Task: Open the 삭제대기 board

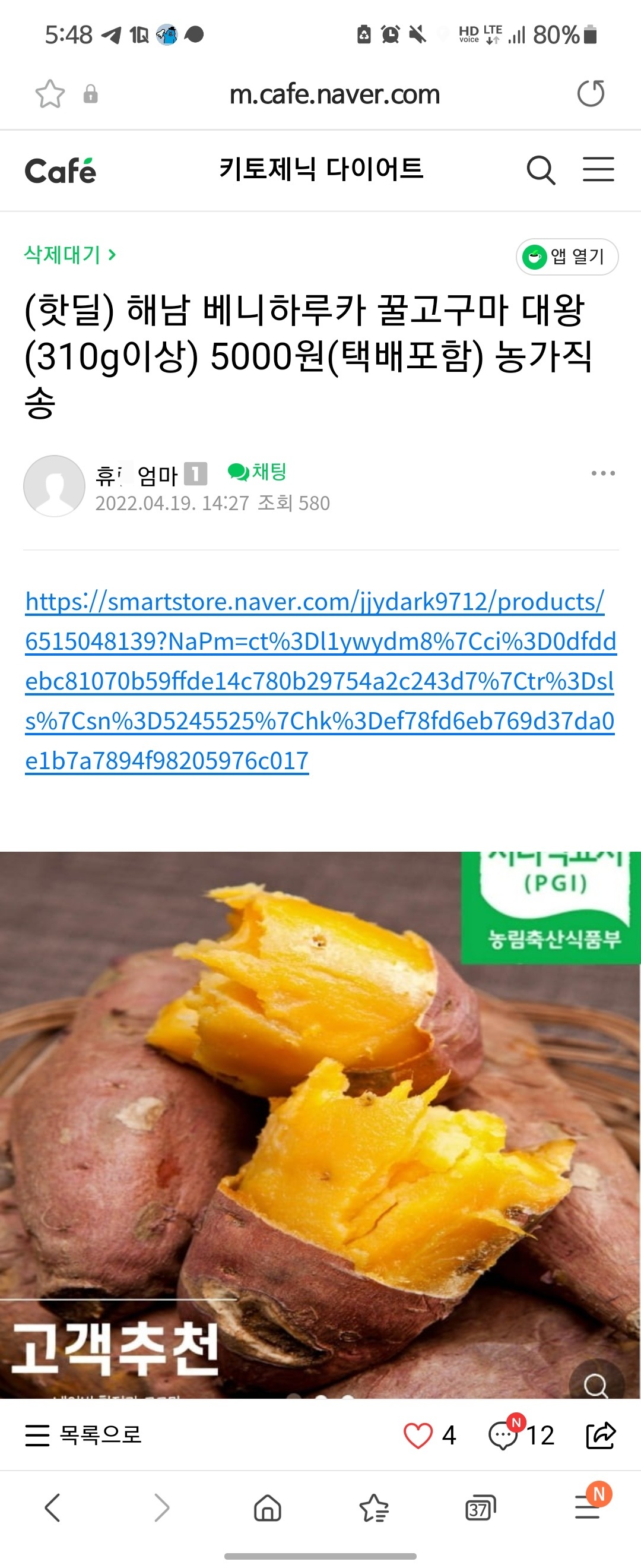Action: (69, 254)
